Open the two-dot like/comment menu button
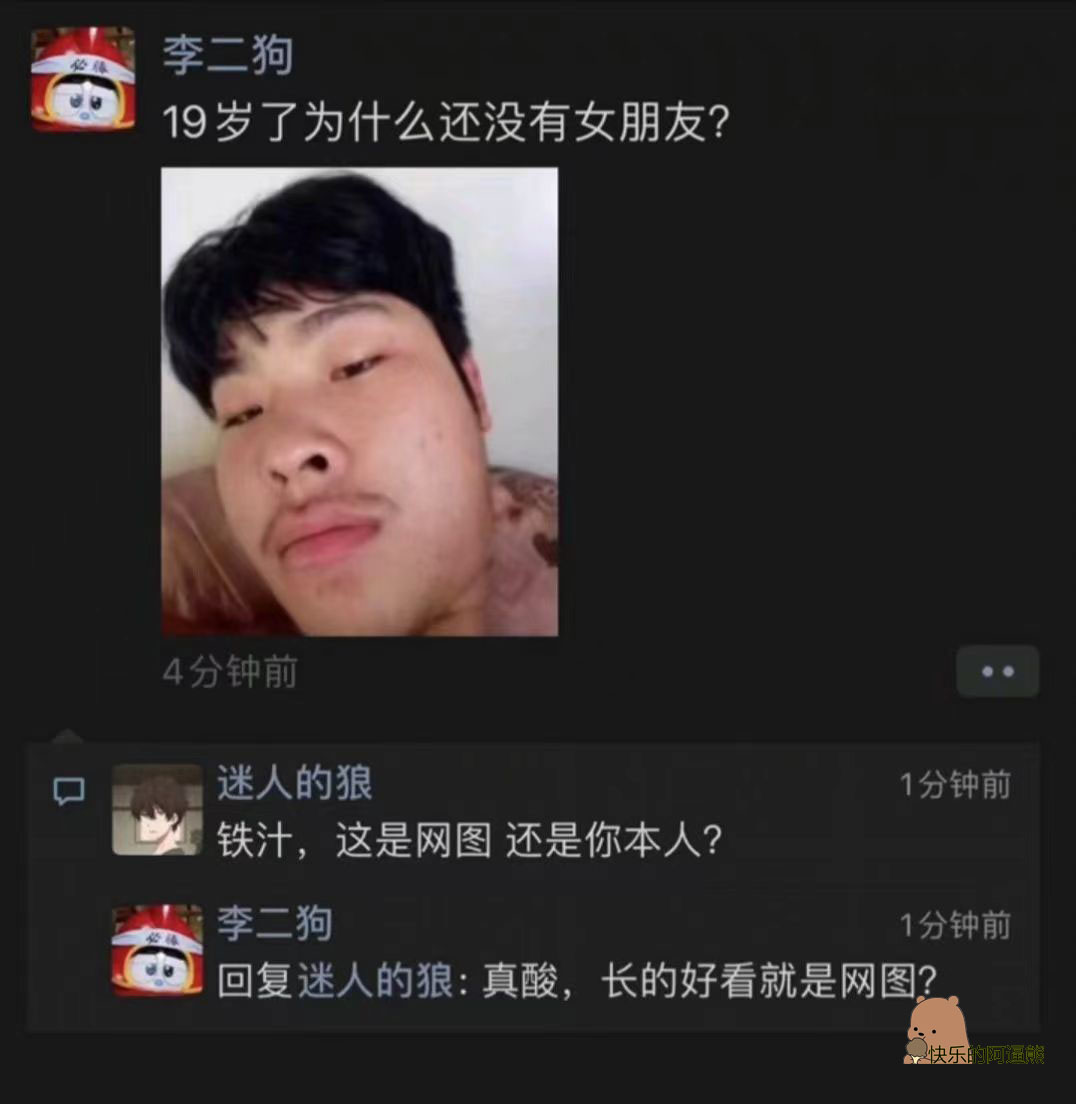Screen dimensions: 1076x1104 pyautogui.click(x=997, y=671)
